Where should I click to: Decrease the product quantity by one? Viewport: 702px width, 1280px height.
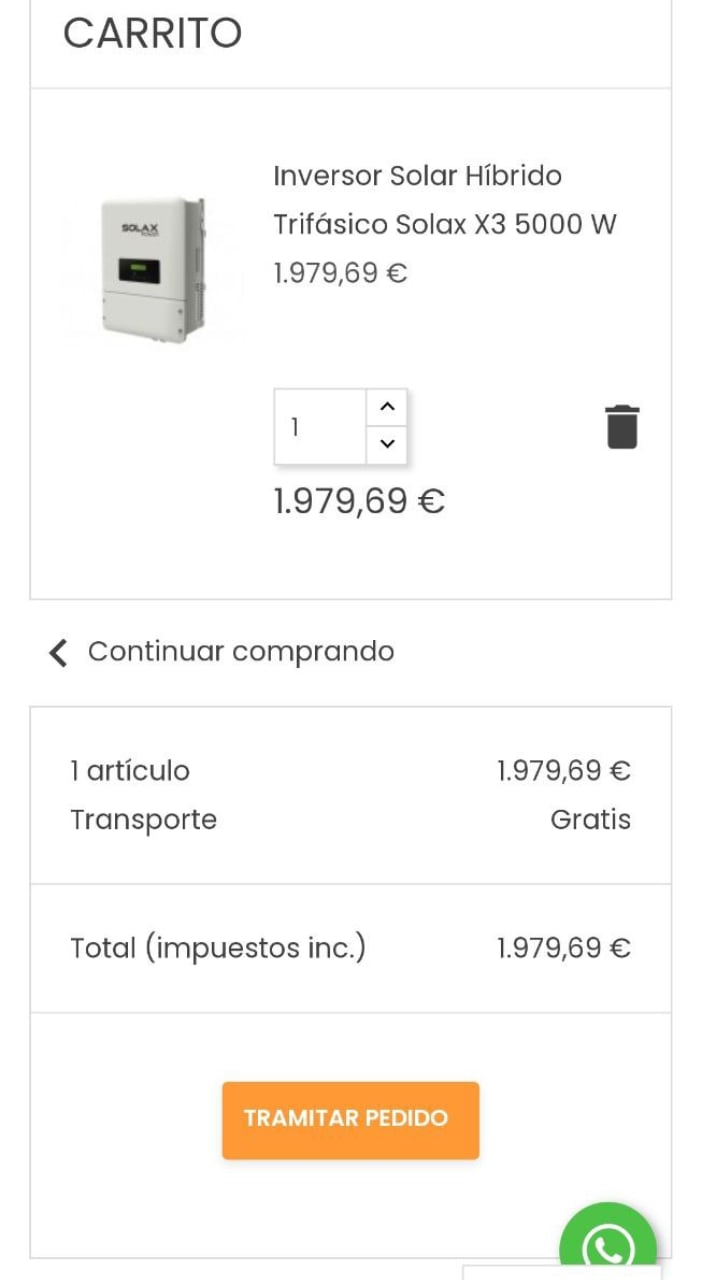coord(388,444)
